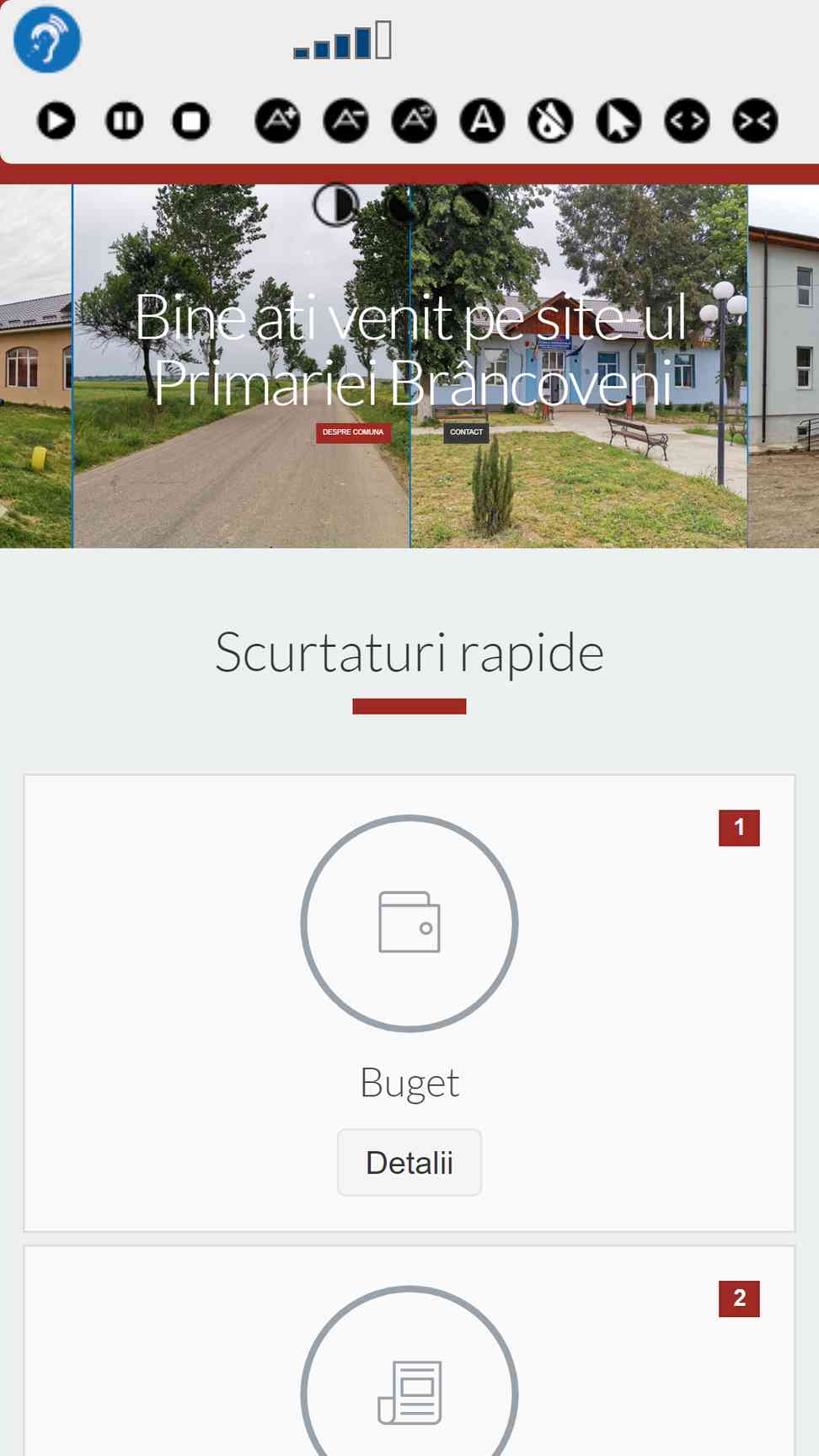Toggle the half-circle contrast mode
The width and height of the screenshot is (819, 1456).
pos(335,204)
